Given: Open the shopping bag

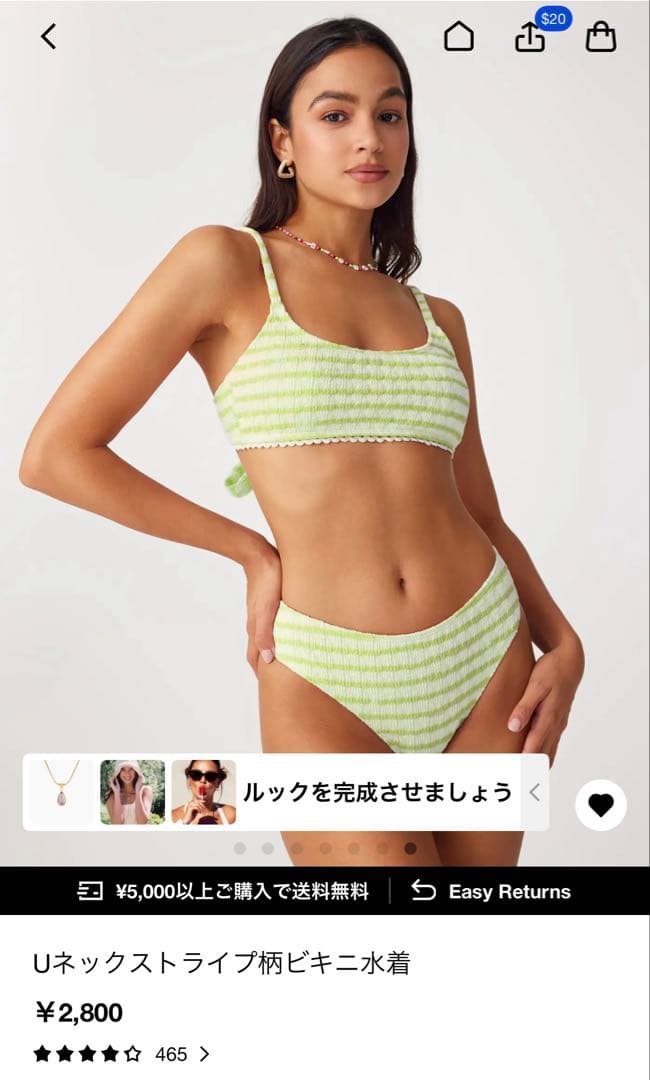Looking at the screenshot, I should pyautogui.click(x=600, y=37).
